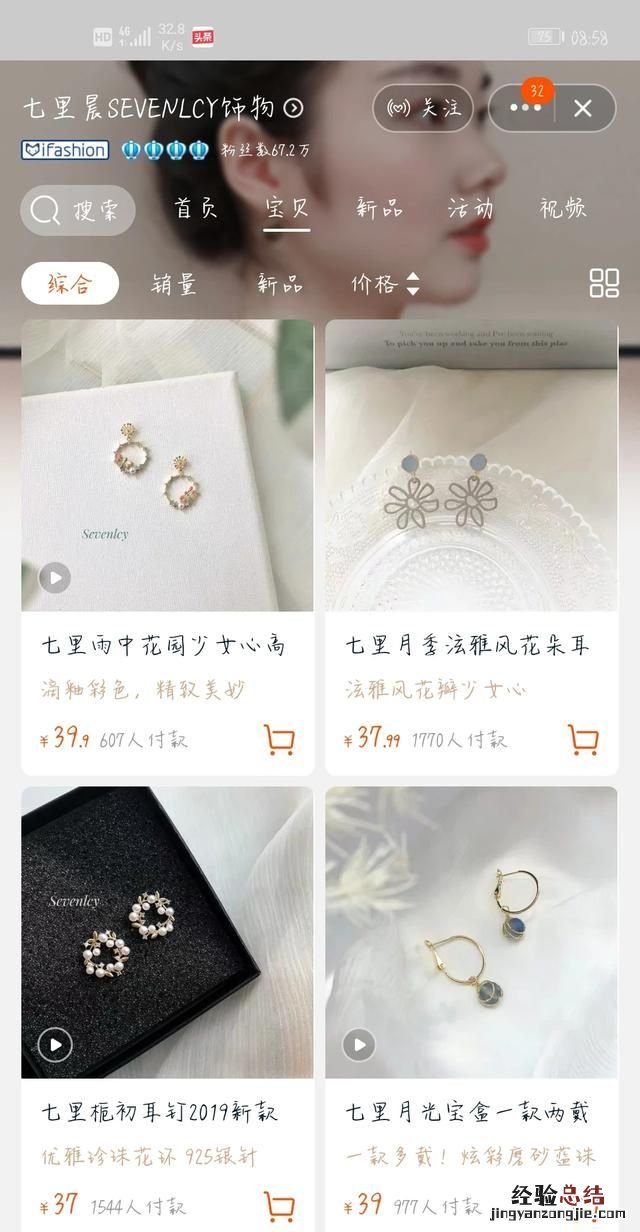The width and height of the screenshot is (640, 1232).
Task: Open the three-dot more menu
Action: [525, 108]
